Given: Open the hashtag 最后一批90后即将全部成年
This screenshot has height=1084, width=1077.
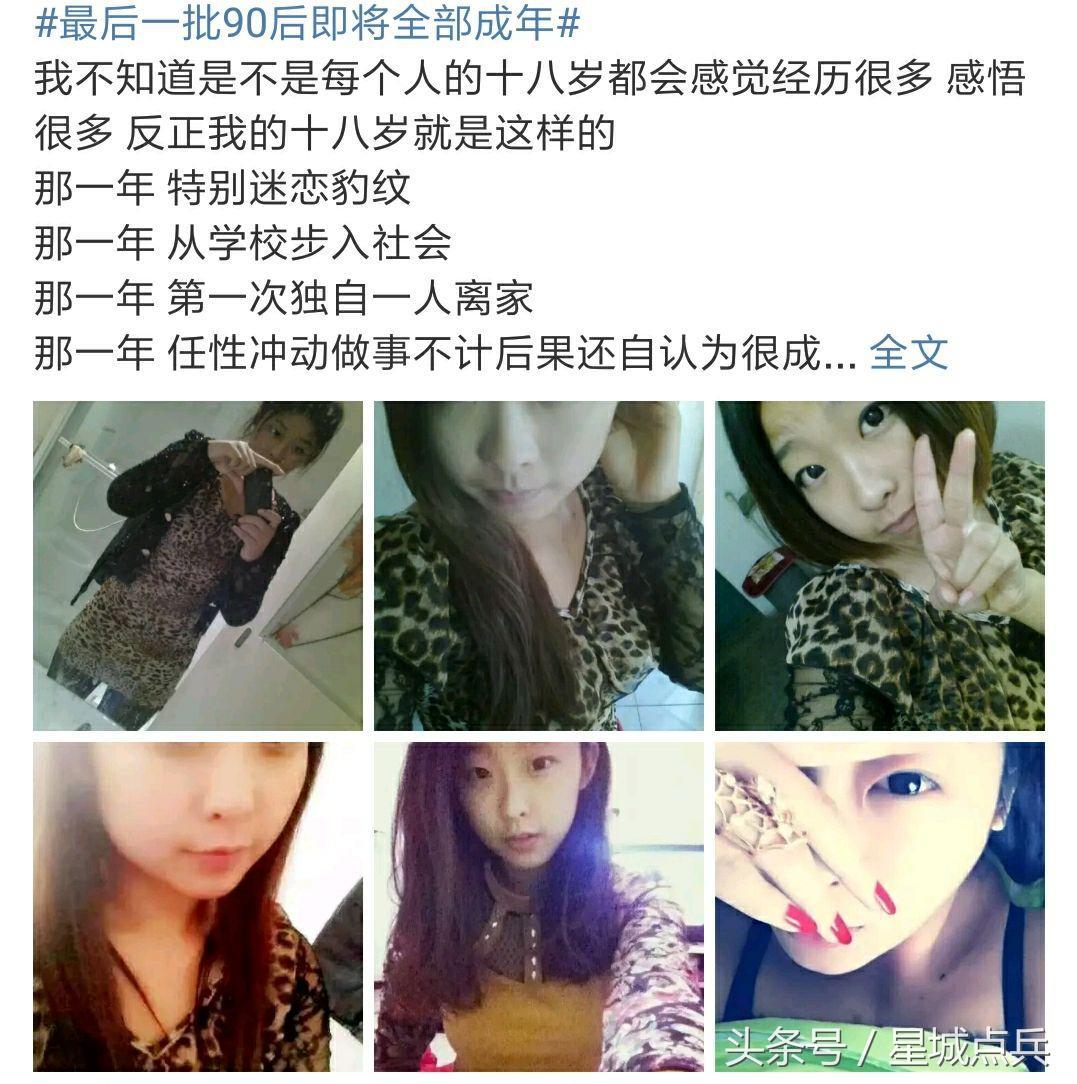Looking at the screenshot, I should (307, 22).
